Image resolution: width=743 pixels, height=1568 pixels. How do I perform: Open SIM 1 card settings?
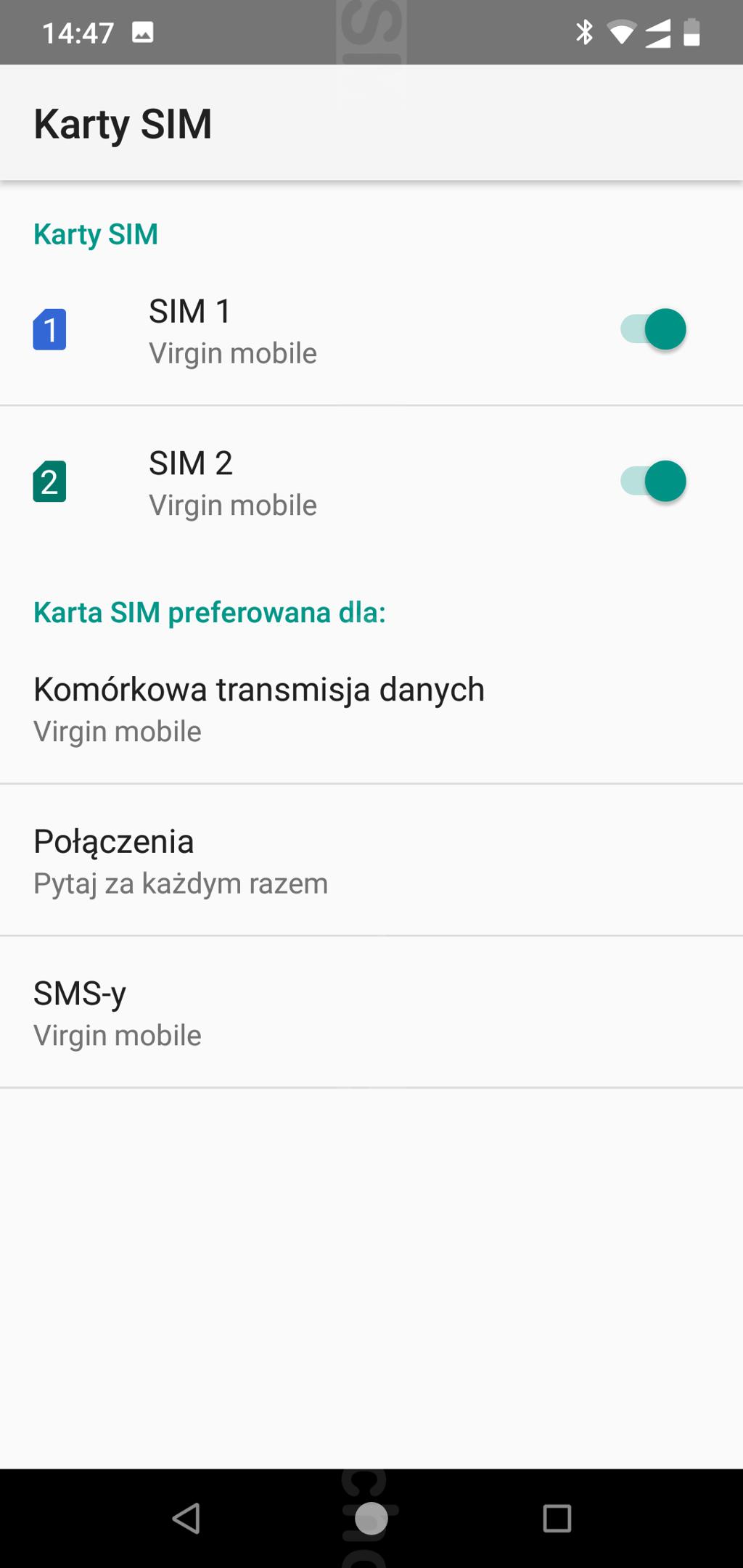(x=305, y=330)
